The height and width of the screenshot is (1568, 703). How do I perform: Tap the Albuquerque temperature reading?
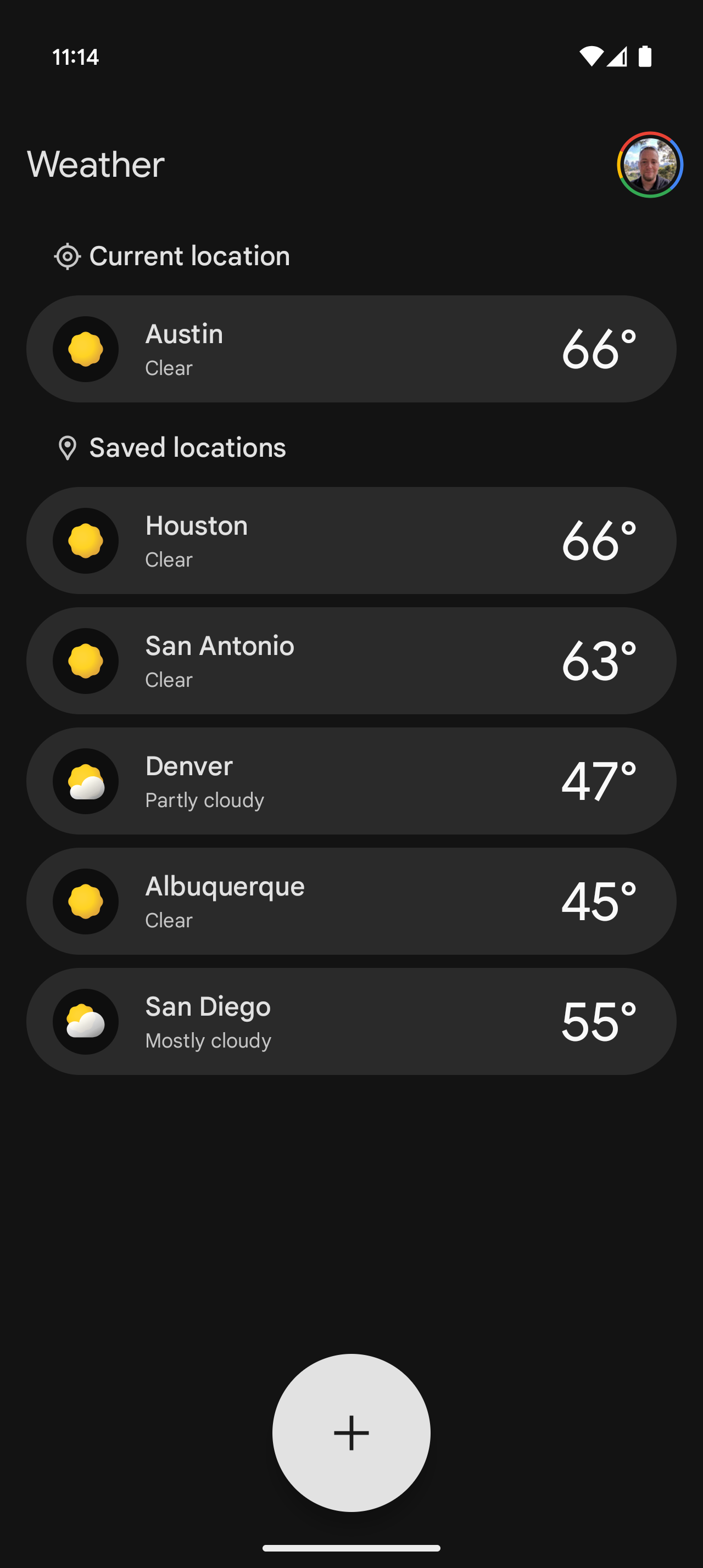(599, 901)
